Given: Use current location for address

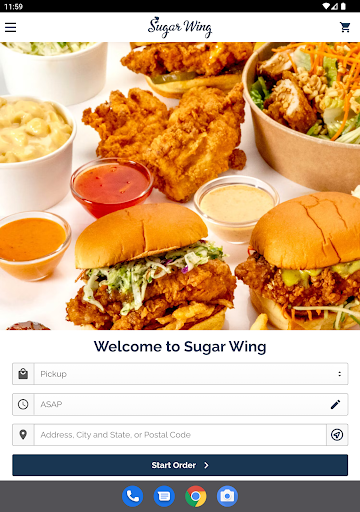Looking at the screenshot, I should point(337,435).
